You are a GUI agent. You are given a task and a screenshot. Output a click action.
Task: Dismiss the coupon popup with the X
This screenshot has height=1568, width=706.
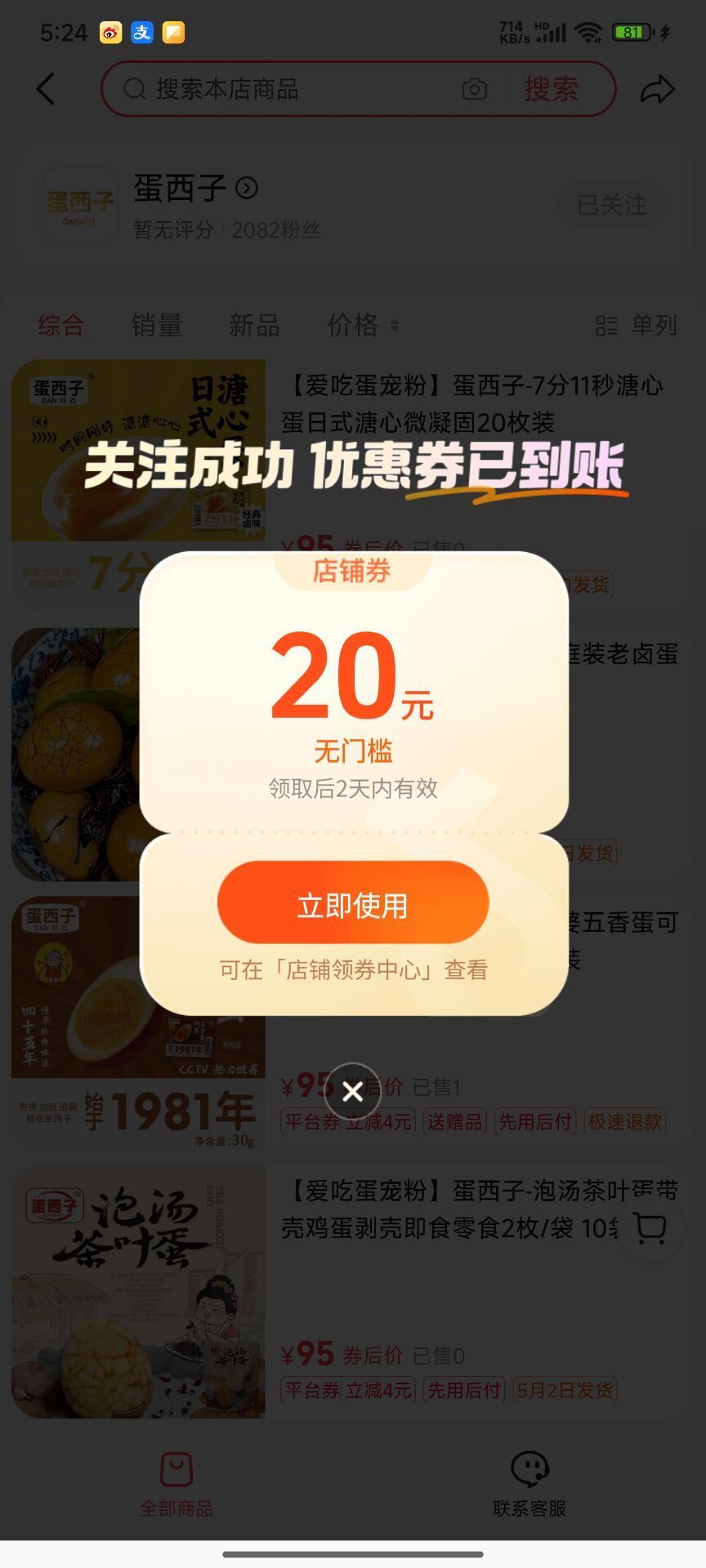[353, 1091]
